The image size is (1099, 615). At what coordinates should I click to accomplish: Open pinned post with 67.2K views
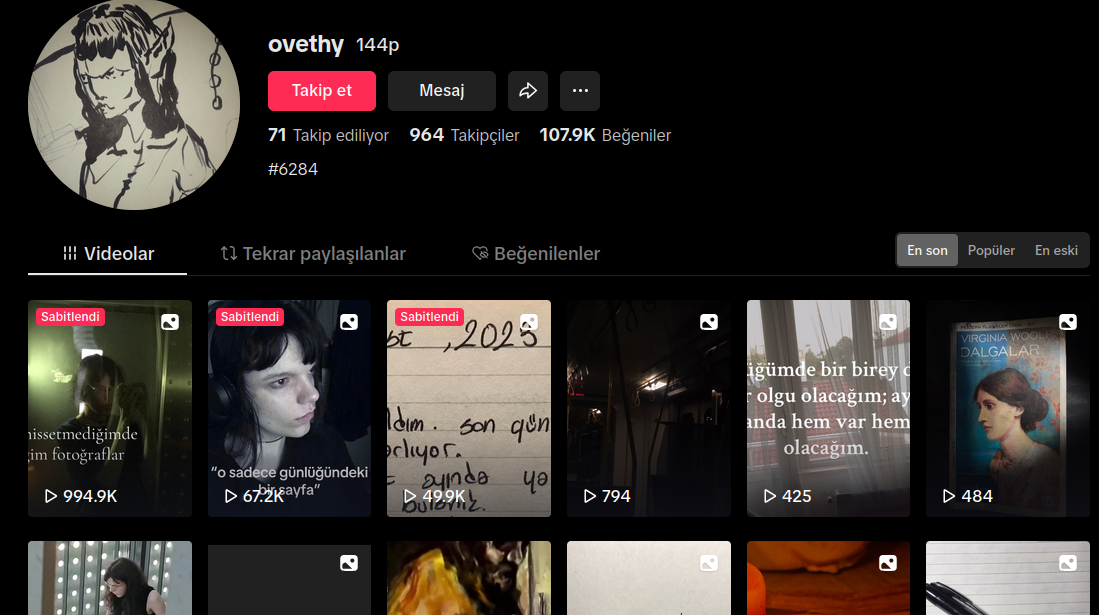point(289,408)
